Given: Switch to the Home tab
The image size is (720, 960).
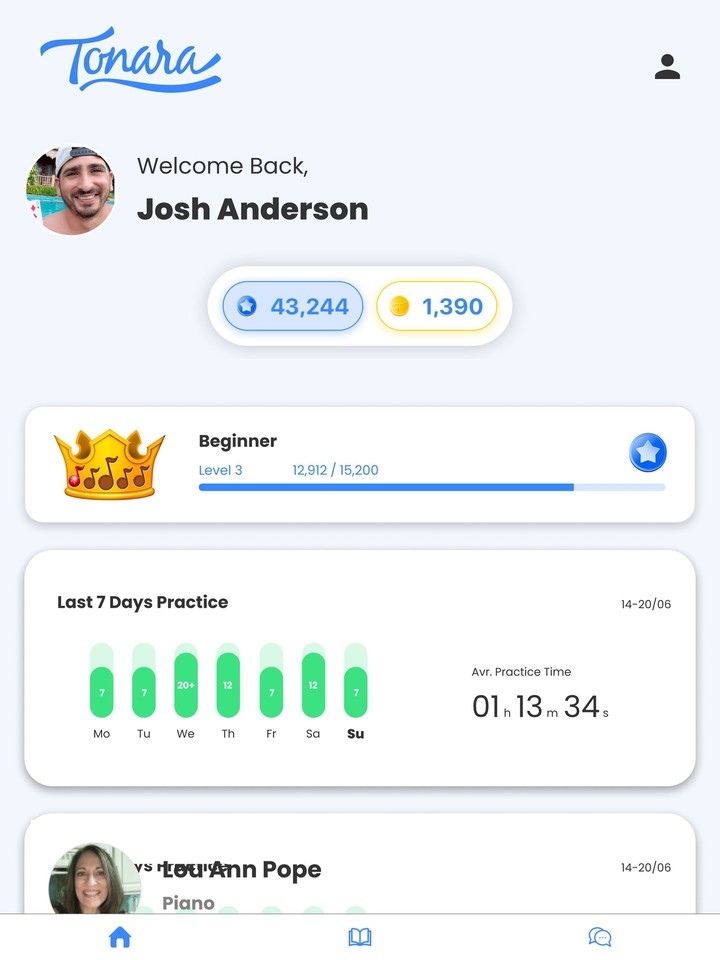Looking at the screenshot, I should (x=120, y=937).
